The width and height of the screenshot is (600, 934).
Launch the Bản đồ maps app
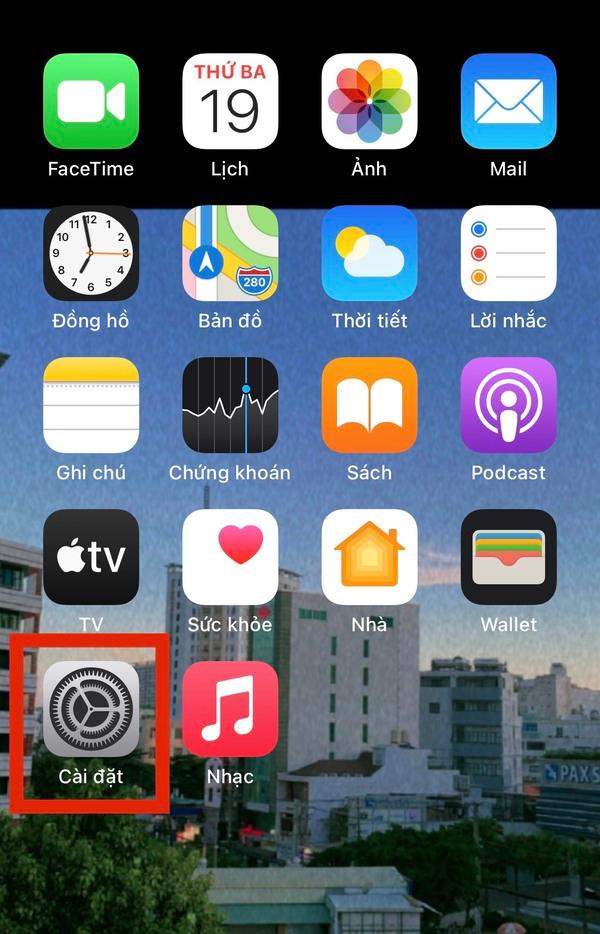coord(230,253)
